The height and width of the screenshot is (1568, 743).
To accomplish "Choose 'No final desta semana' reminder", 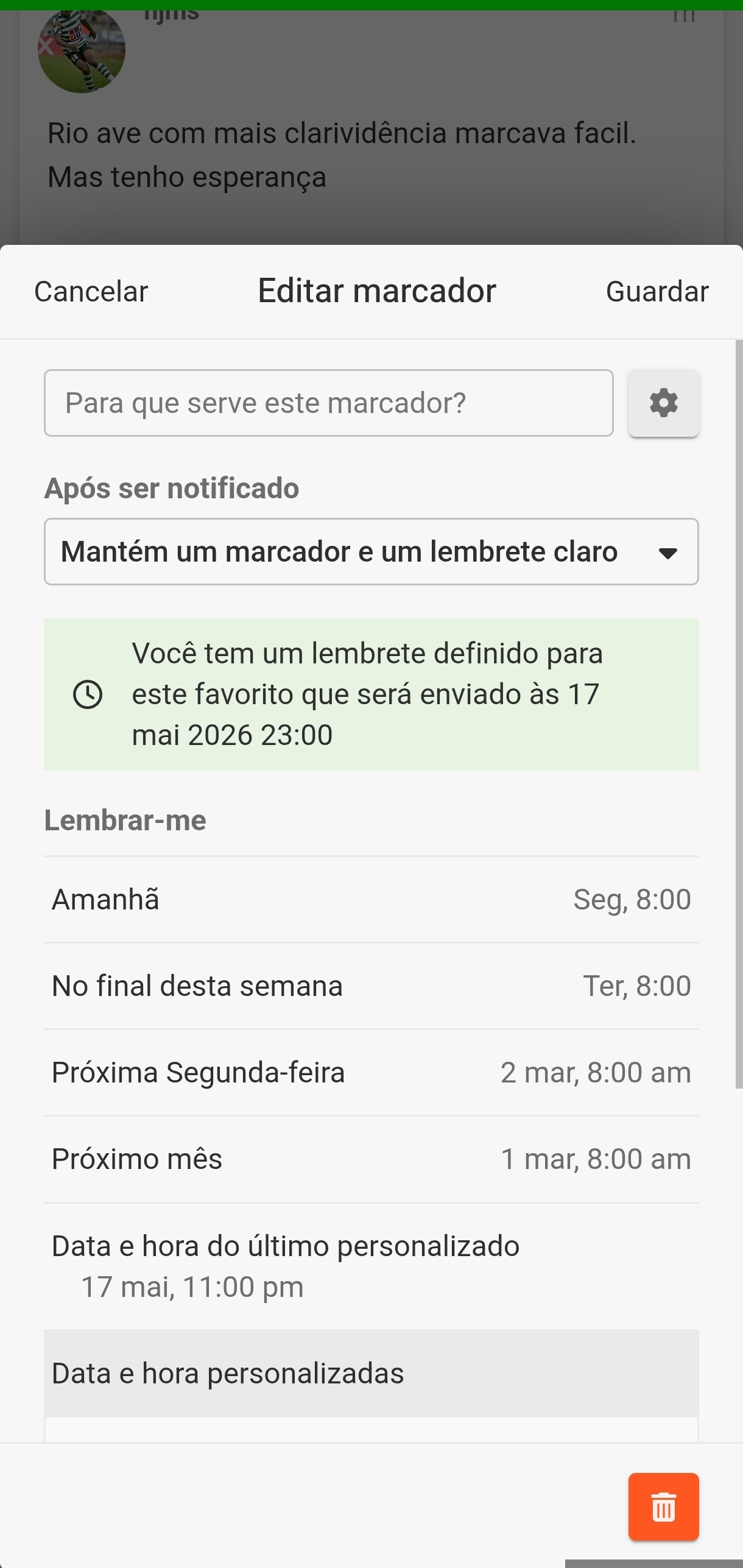I will (x=371, y=986).
